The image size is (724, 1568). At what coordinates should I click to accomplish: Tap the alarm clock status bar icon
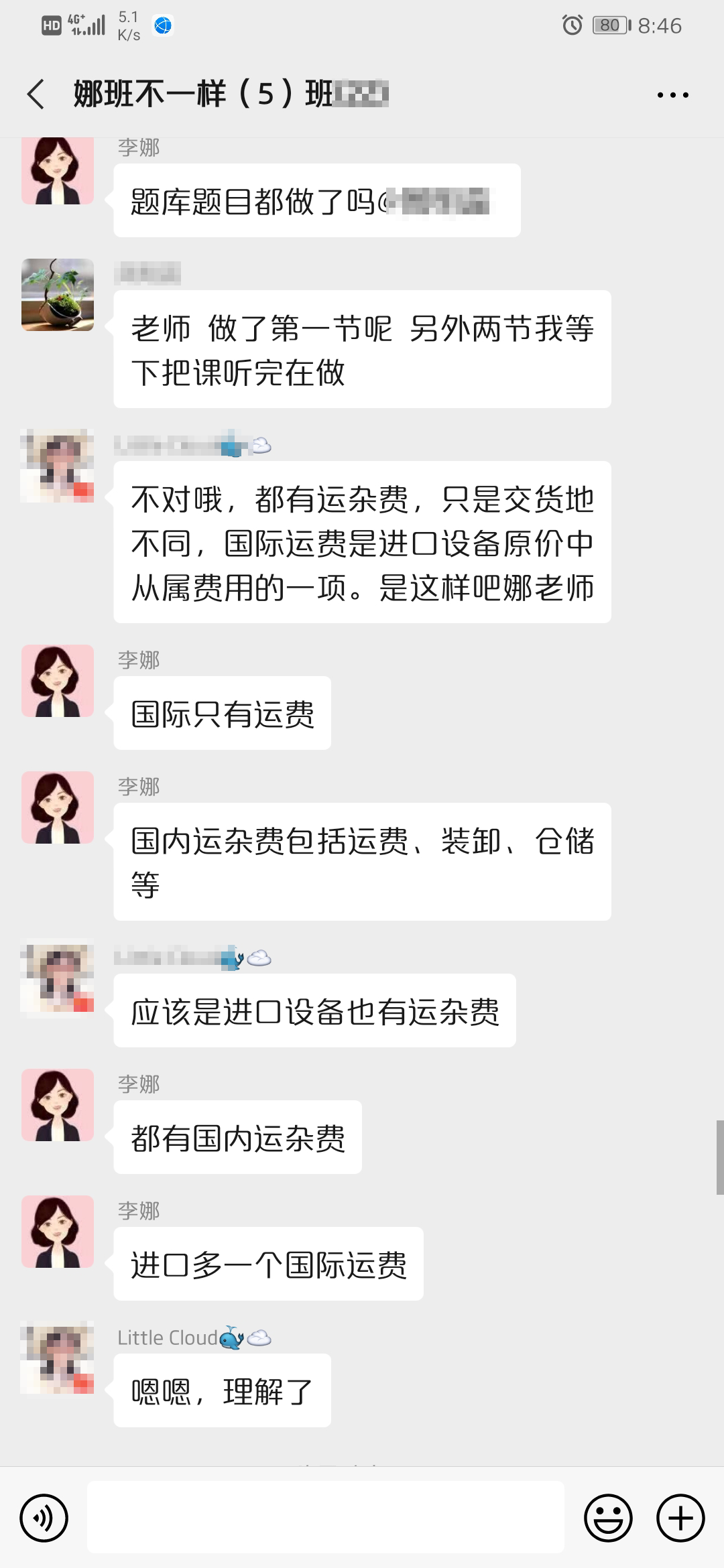coord(572,25)
